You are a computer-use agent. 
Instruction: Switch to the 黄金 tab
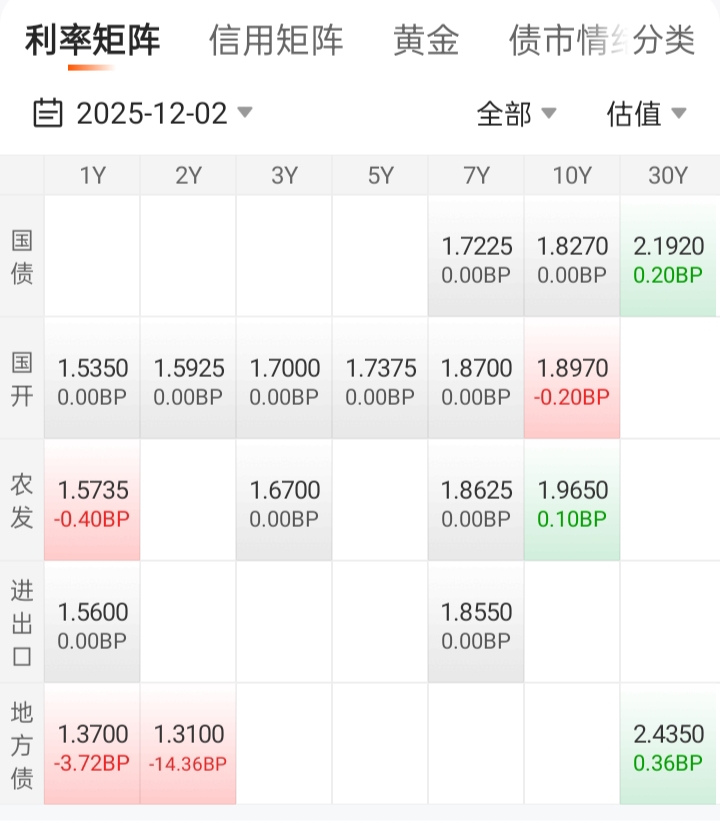click(x=426, y=40)
